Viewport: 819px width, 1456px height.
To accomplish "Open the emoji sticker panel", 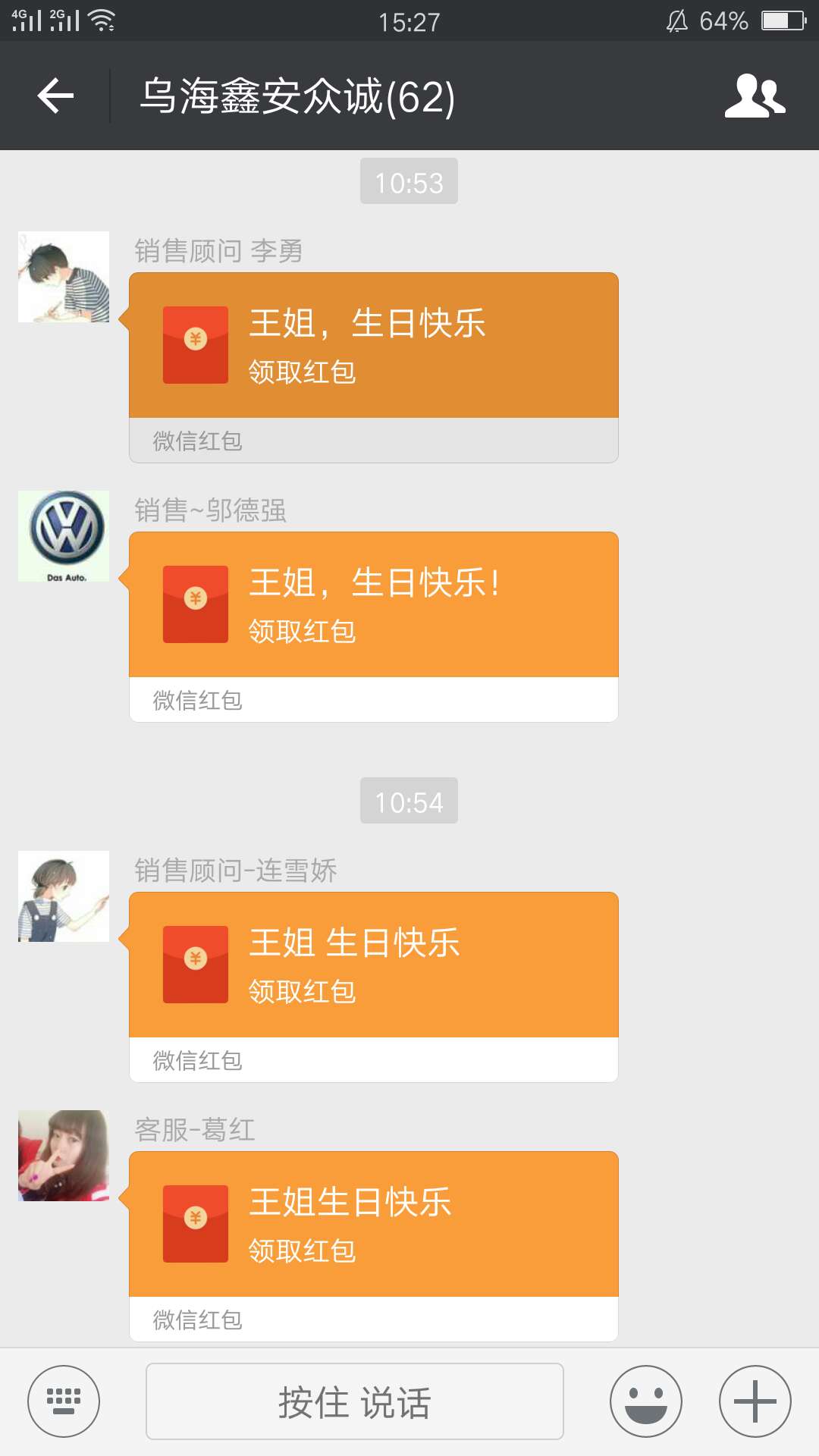I will tap(646, 1401).
